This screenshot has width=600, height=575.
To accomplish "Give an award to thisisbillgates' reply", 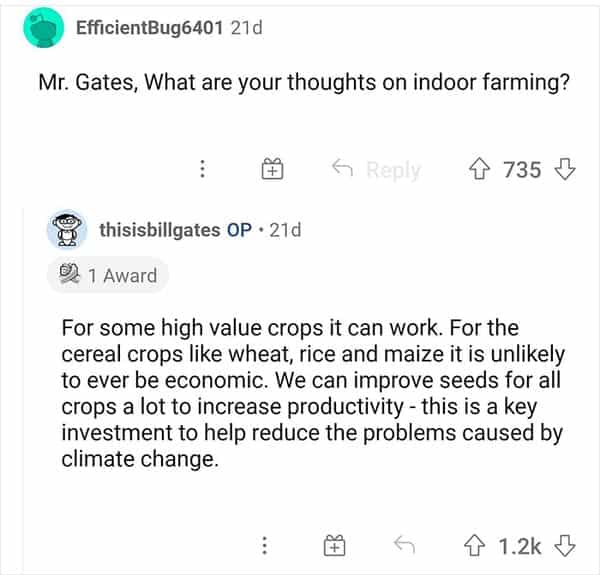I will pos(334,545).
